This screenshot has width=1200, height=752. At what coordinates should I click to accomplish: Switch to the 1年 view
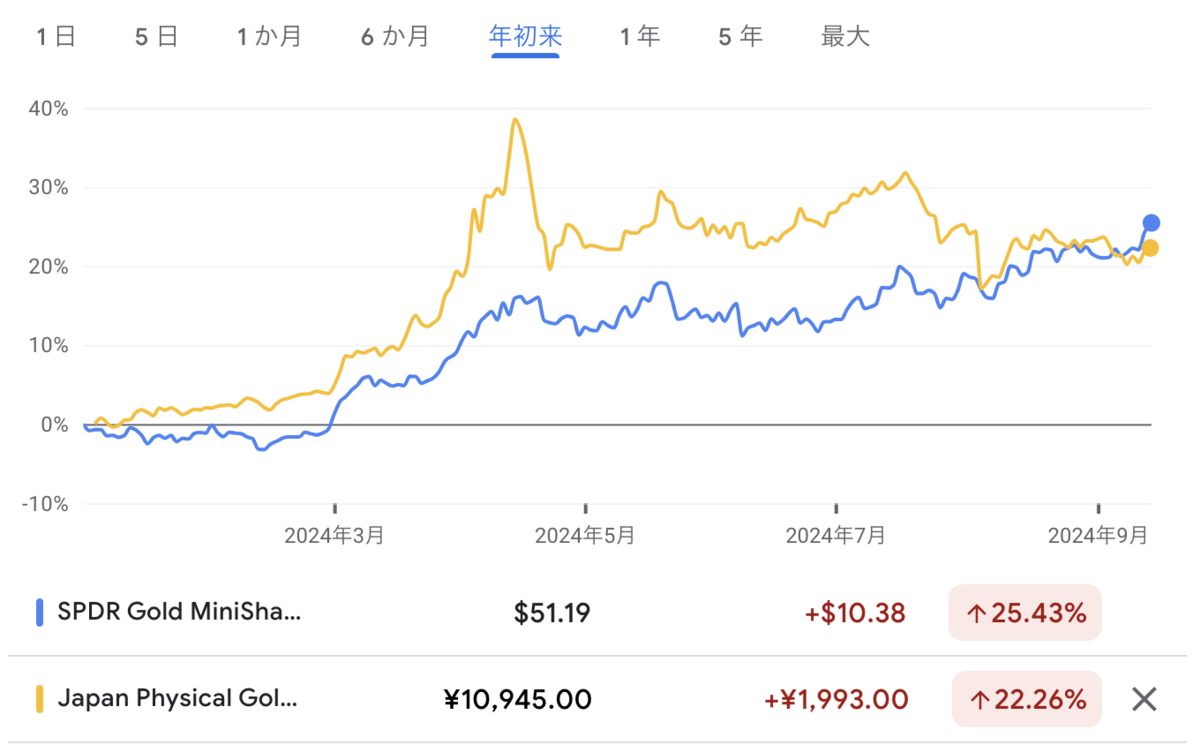pyautogui.click(x=640, y=38)
